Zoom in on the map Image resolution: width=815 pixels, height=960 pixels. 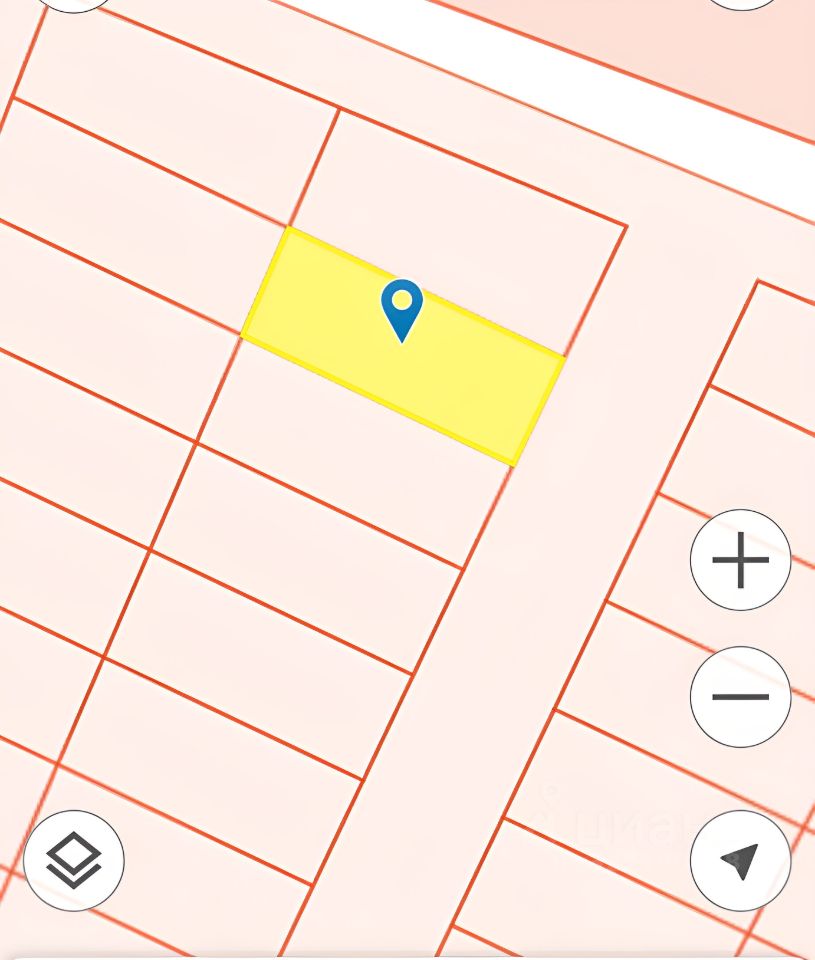pyautogui.click(x=740, y=560)
